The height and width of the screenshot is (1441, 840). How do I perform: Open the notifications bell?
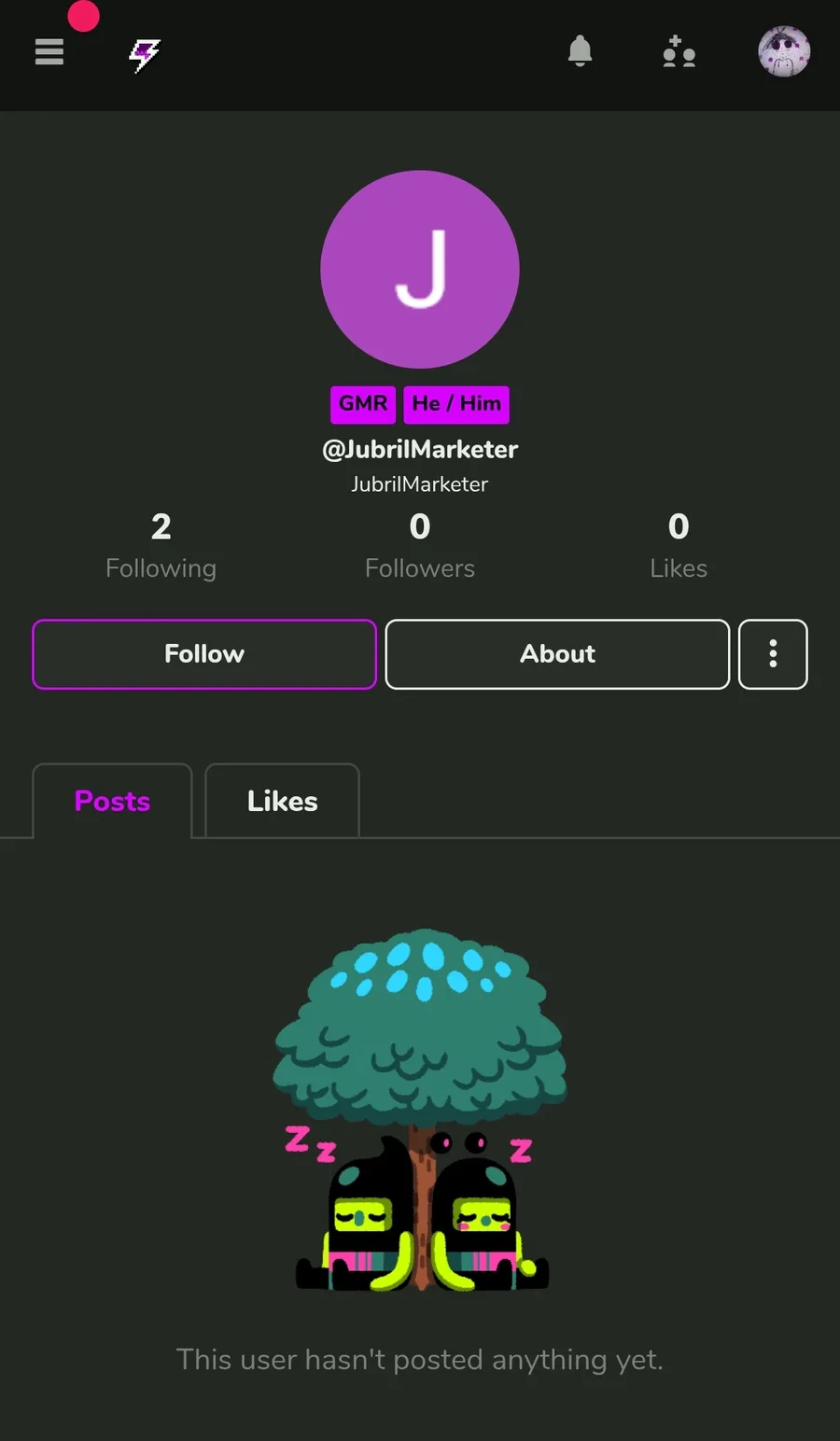(581, 51)
